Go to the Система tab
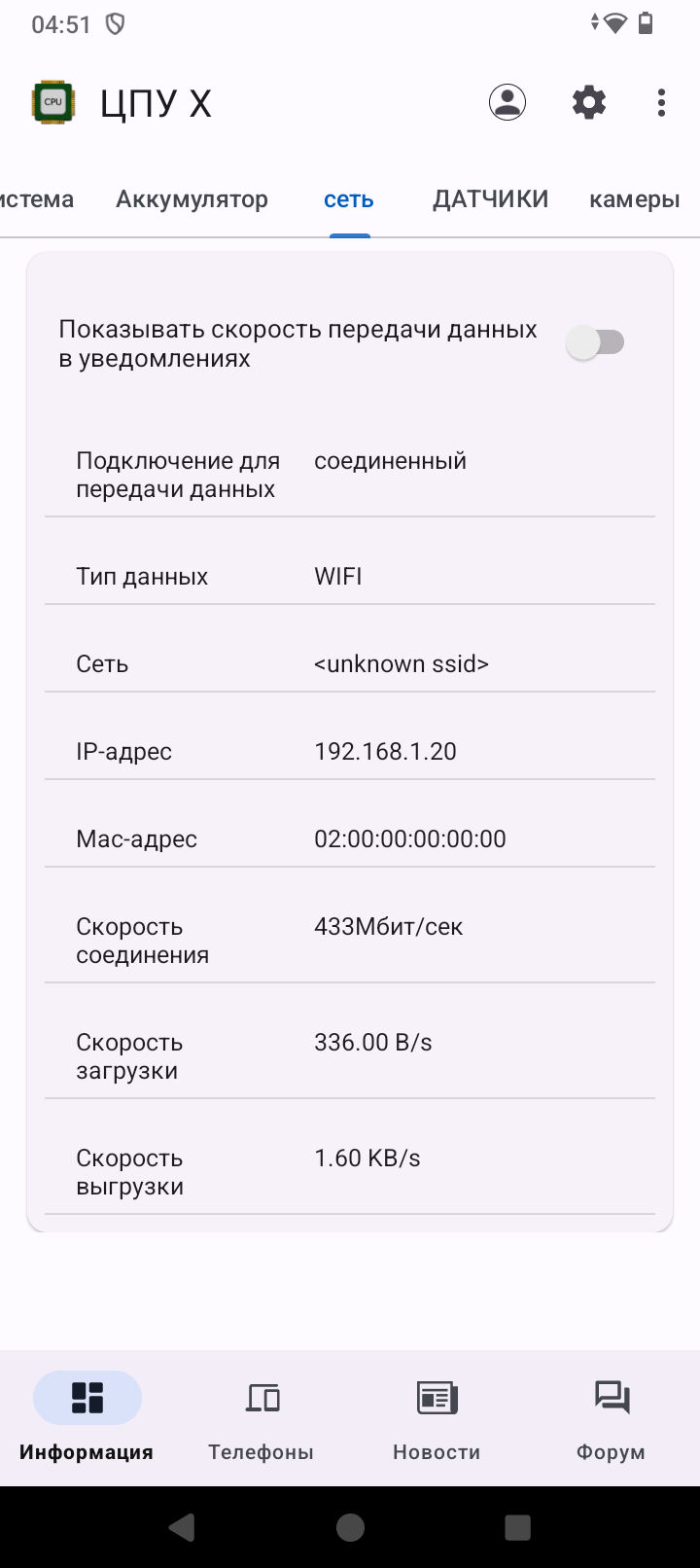The image size is (700, 1568). tap(37, 199)
